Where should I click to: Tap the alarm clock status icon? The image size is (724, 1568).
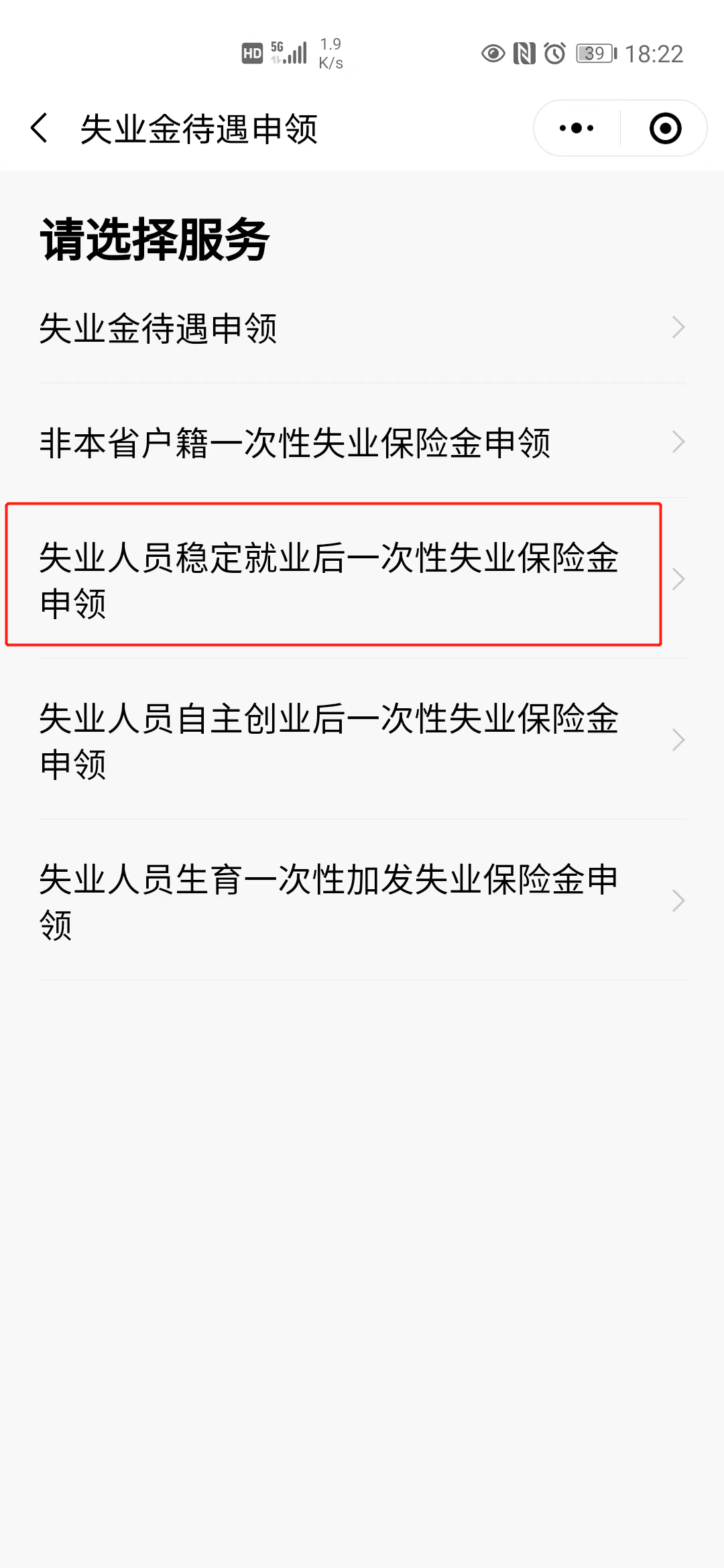click(x=553, y=55)
